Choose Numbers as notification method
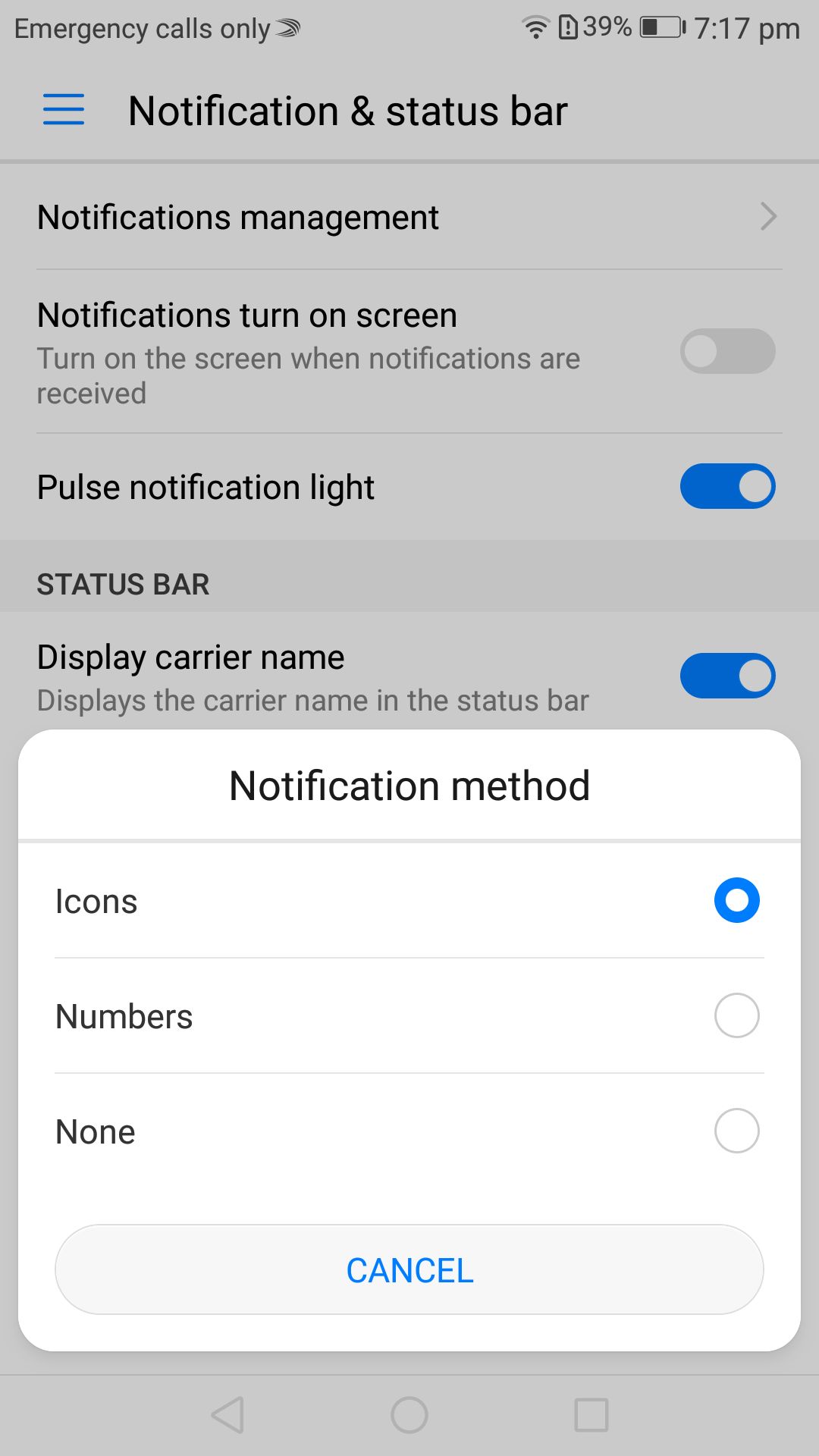Screen dimensions: 819x1456 (x=409, y=1016)
